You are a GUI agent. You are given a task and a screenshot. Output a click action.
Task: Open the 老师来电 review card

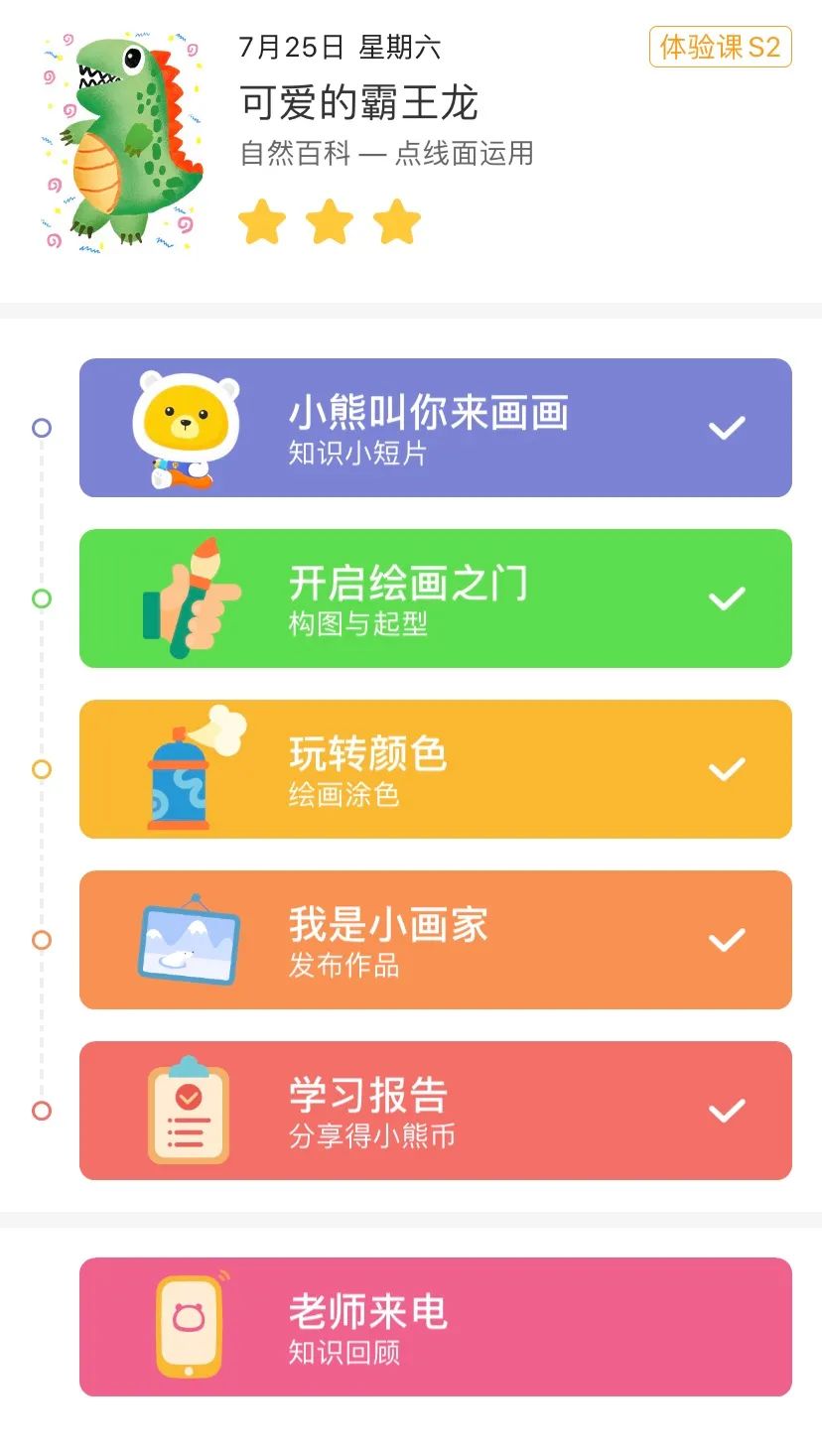(436, 1327)
